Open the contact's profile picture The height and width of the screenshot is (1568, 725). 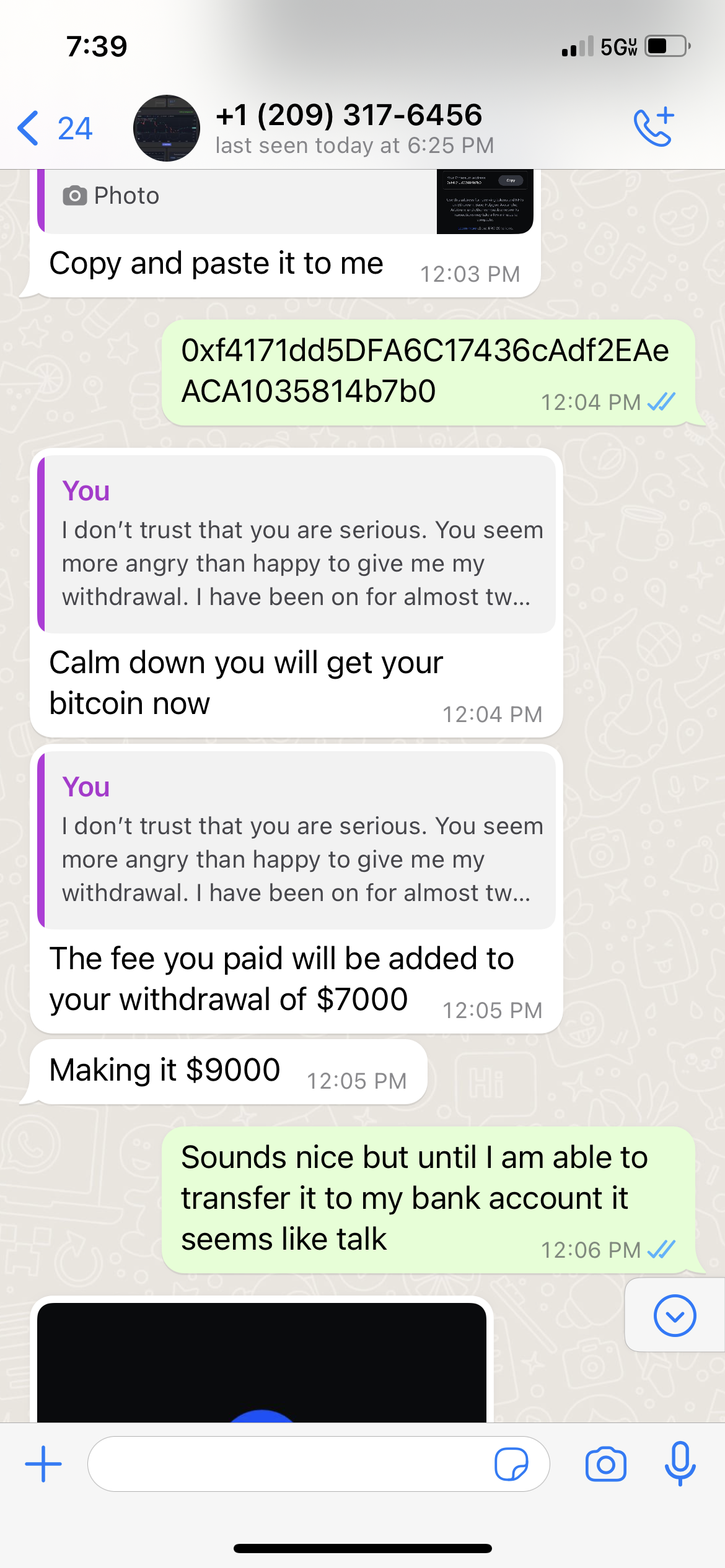tap(166, 128)
